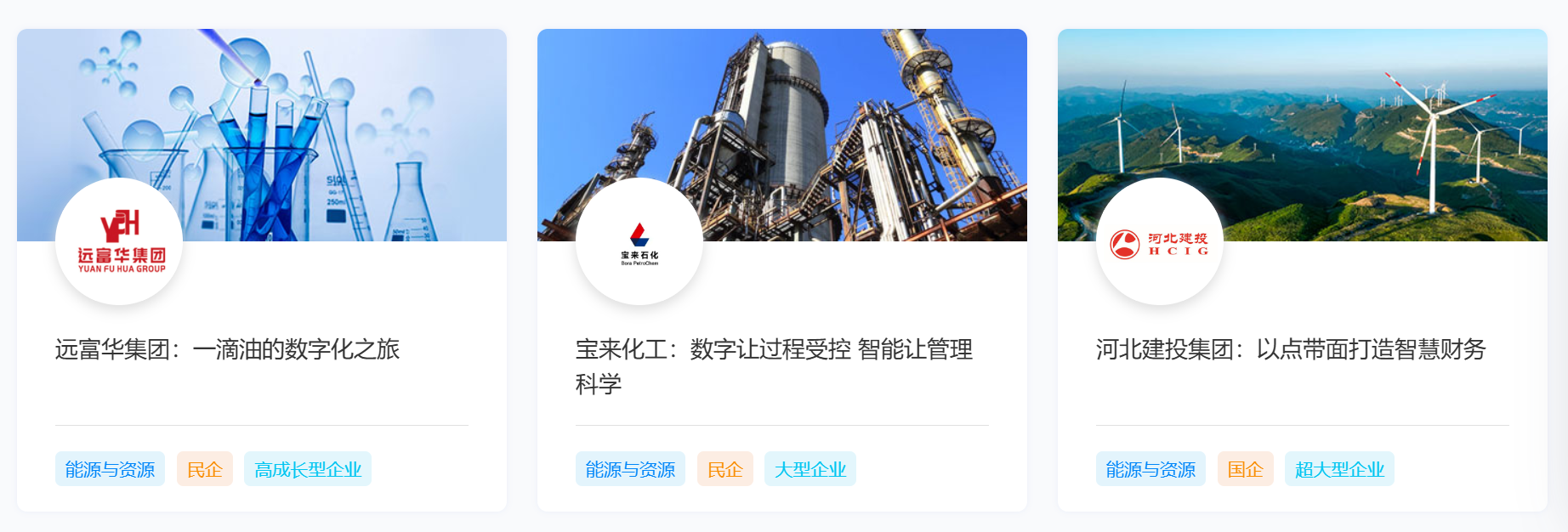Select the 河北建投集团 case study card

click(x=1290, y=349)
